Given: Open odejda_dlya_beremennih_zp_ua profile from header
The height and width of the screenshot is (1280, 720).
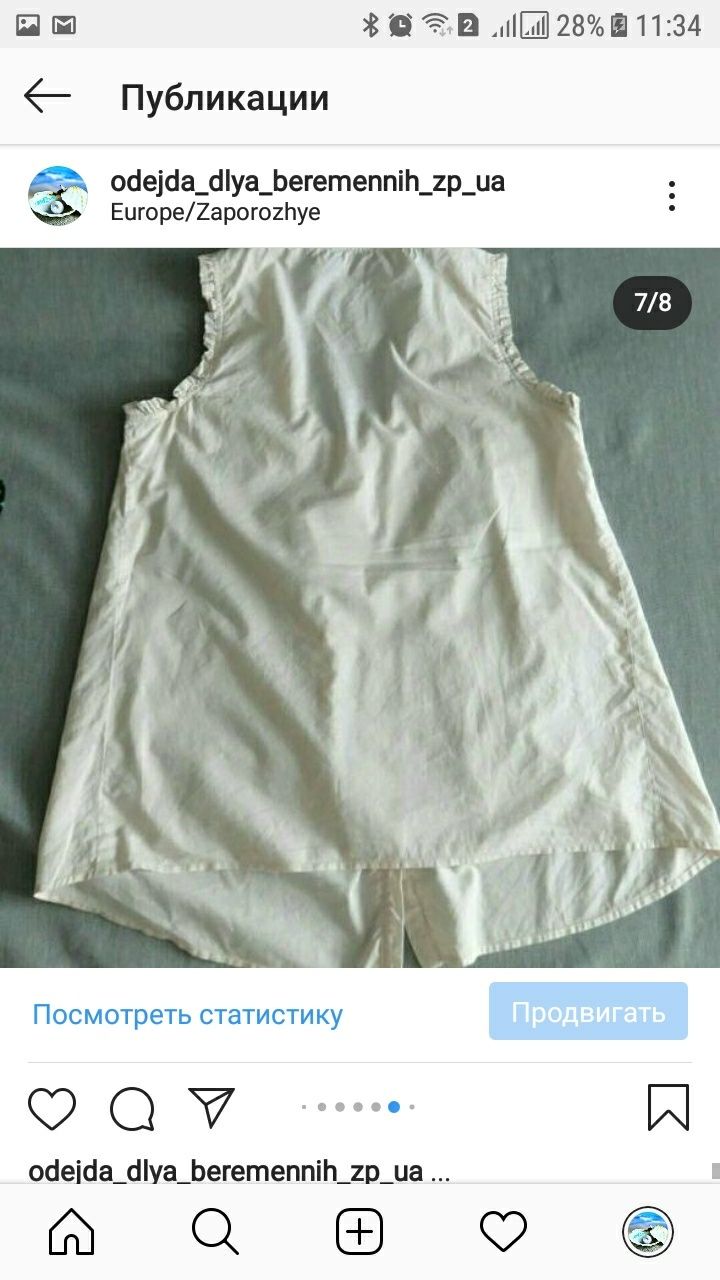Looking at the screenshot, I should tap(307, 182).
